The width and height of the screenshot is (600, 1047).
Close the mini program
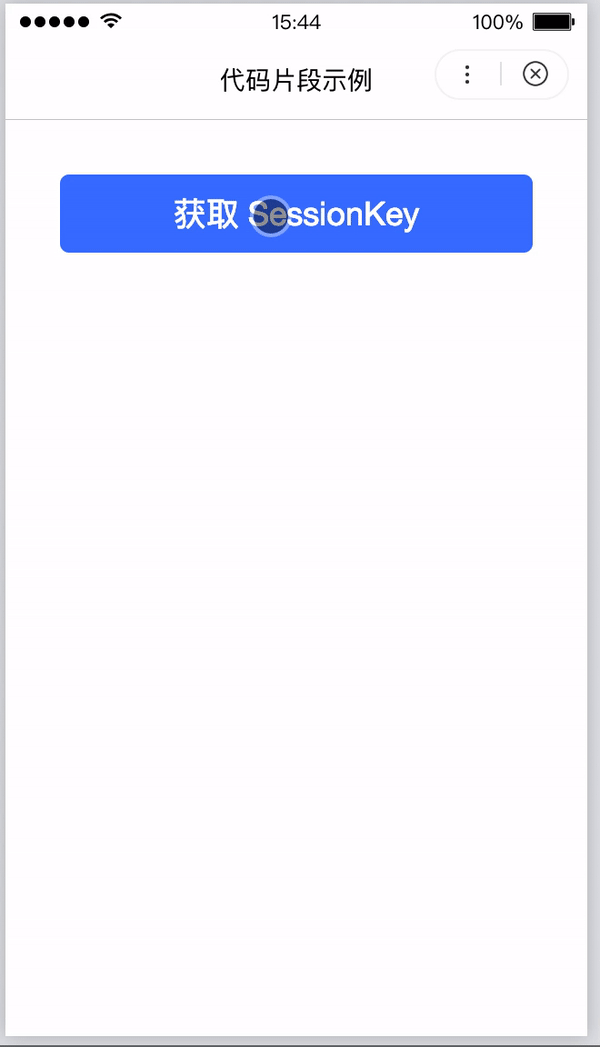click(535, 74)
